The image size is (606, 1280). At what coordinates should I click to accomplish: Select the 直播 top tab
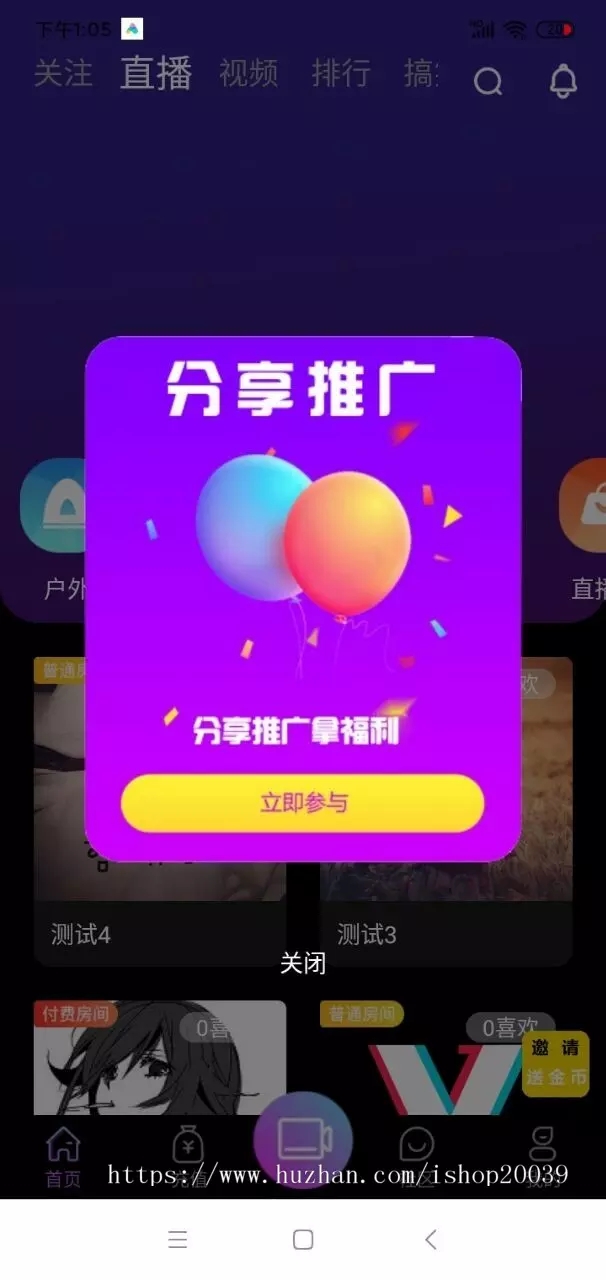point(156,74)
